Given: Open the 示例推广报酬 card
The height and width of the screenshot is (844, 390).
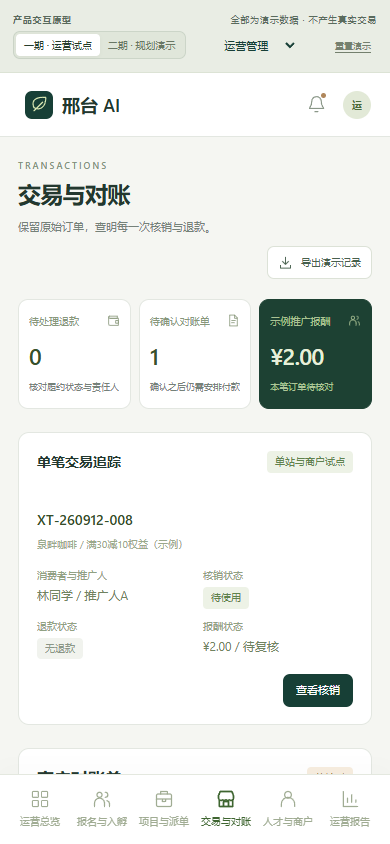Looking at the screenshot, I should [x=315, y=354].
